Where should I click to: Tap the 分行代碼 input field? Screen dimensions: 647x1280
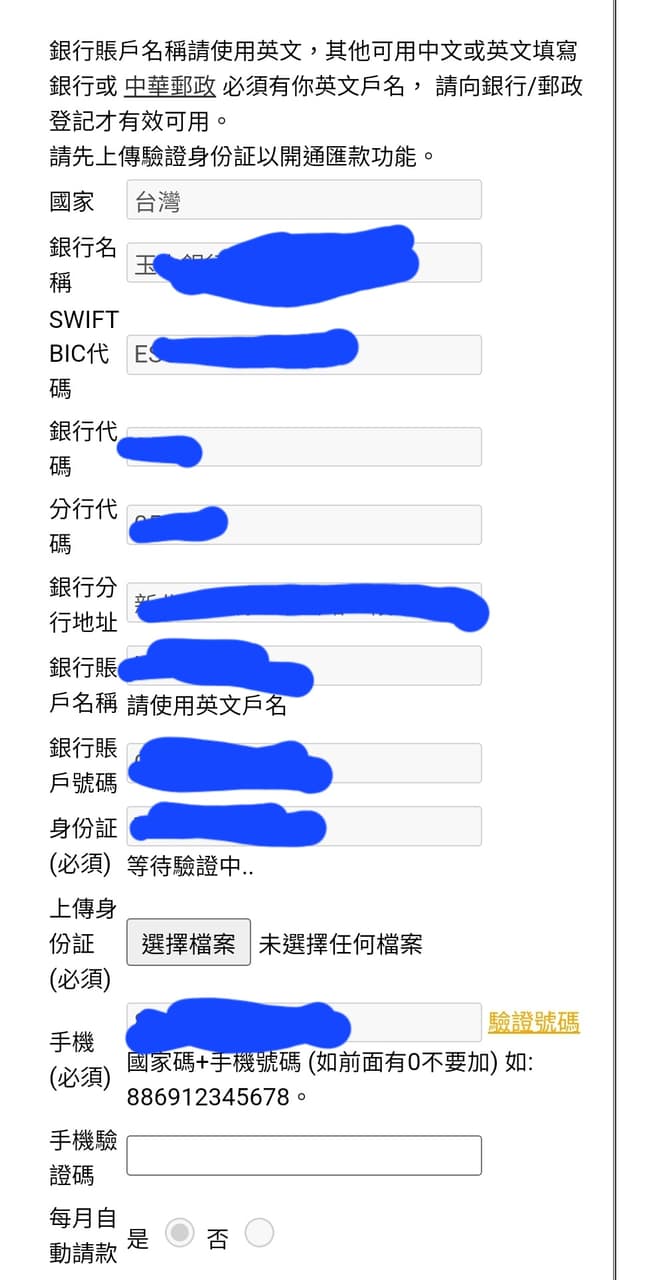coord(304,525)
